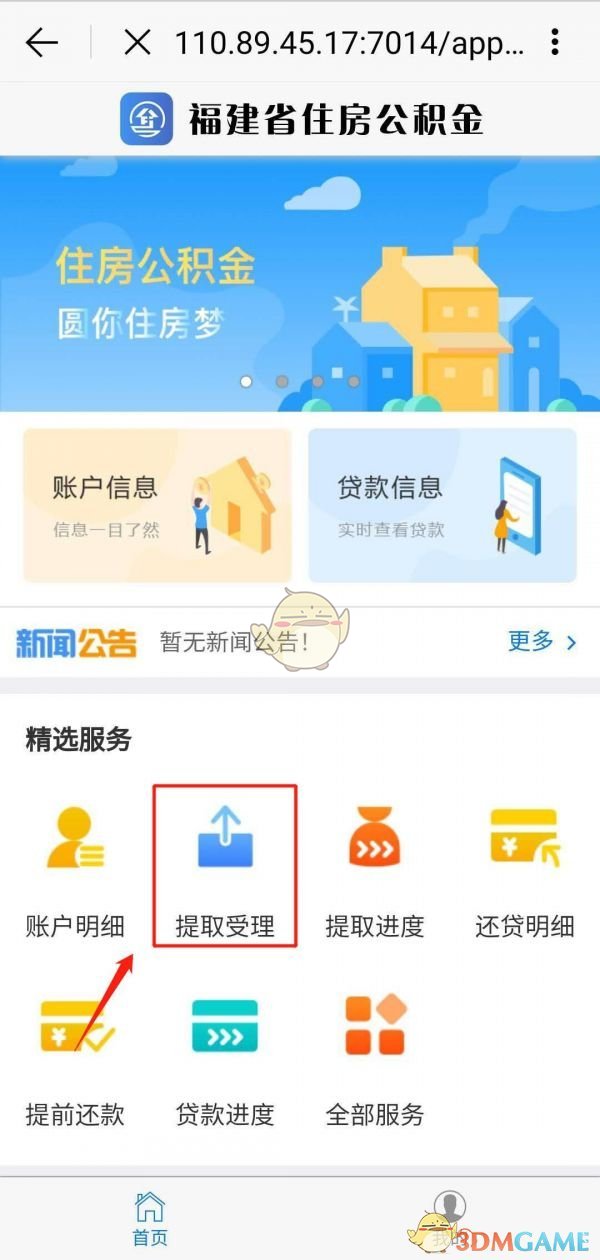
Task: Open the 贷款信息 card
Action: 442,505
